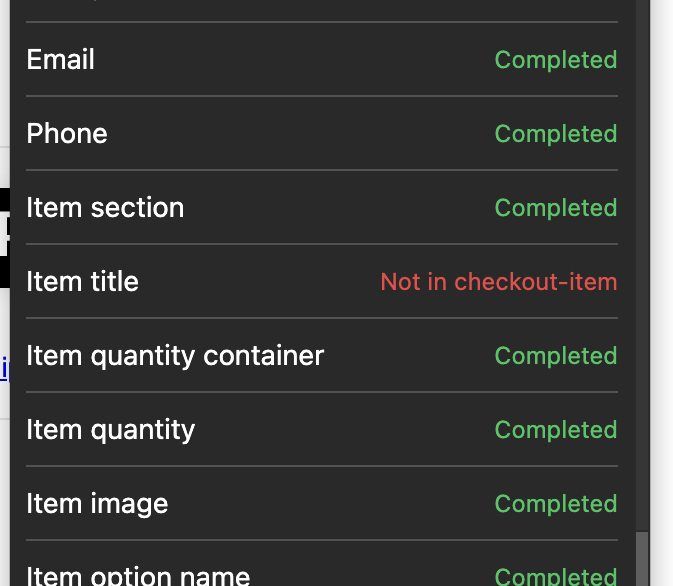The image size is (673, 586).
Task: Select the Phone row
Action: pyautogui.click(x=321, y=134)
